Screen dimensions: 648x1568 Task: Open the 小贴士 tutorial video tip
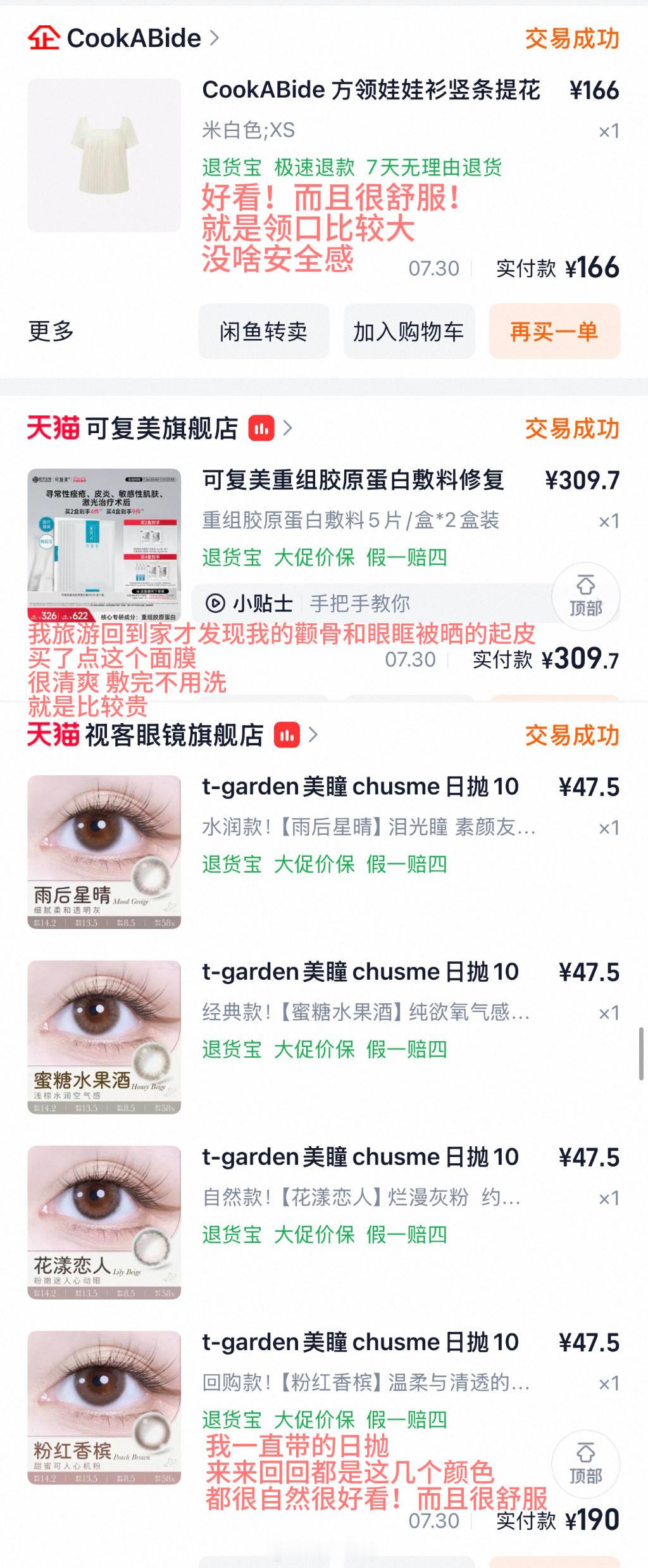pyautogui.click(x=373, y=604)
